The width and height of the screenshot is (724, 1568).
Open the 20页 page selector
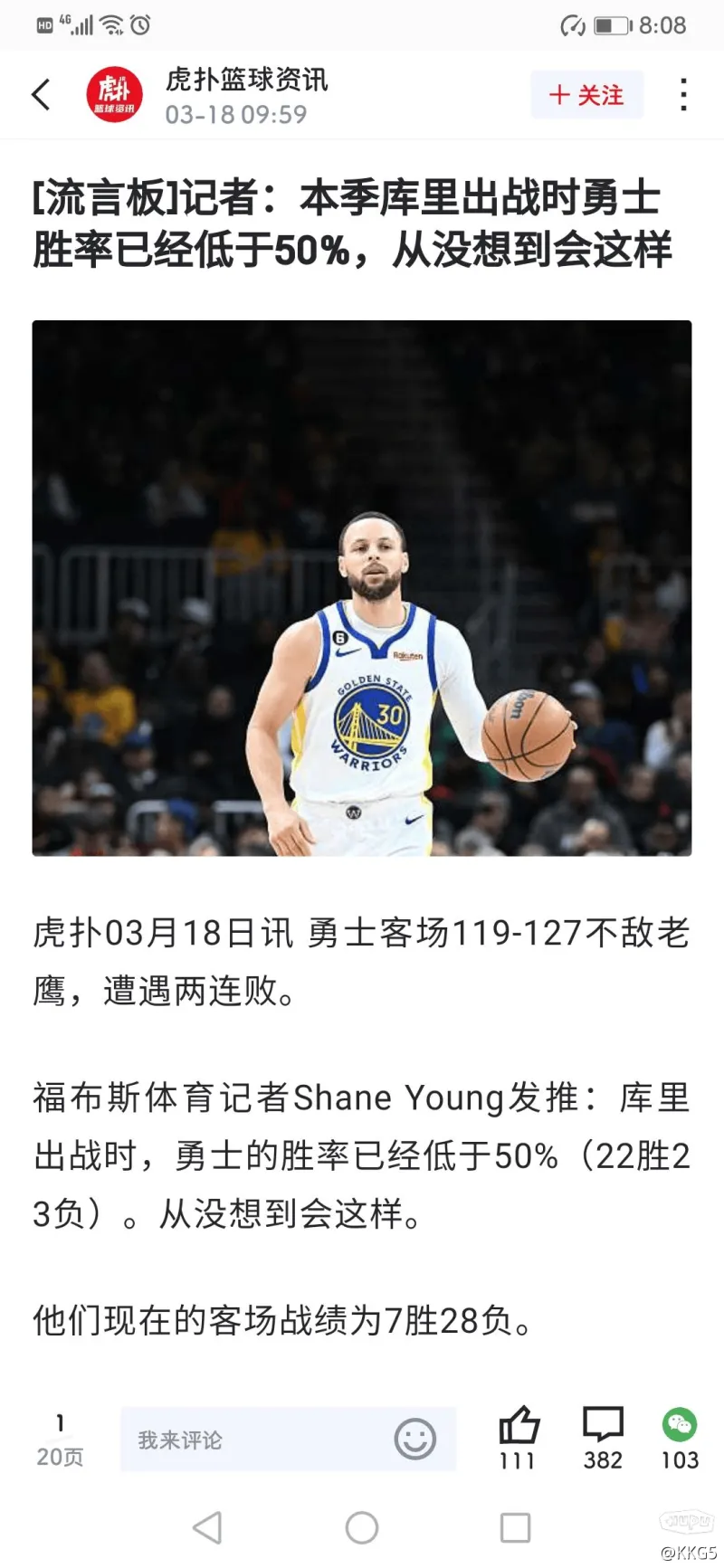(x=60, y=1440)
